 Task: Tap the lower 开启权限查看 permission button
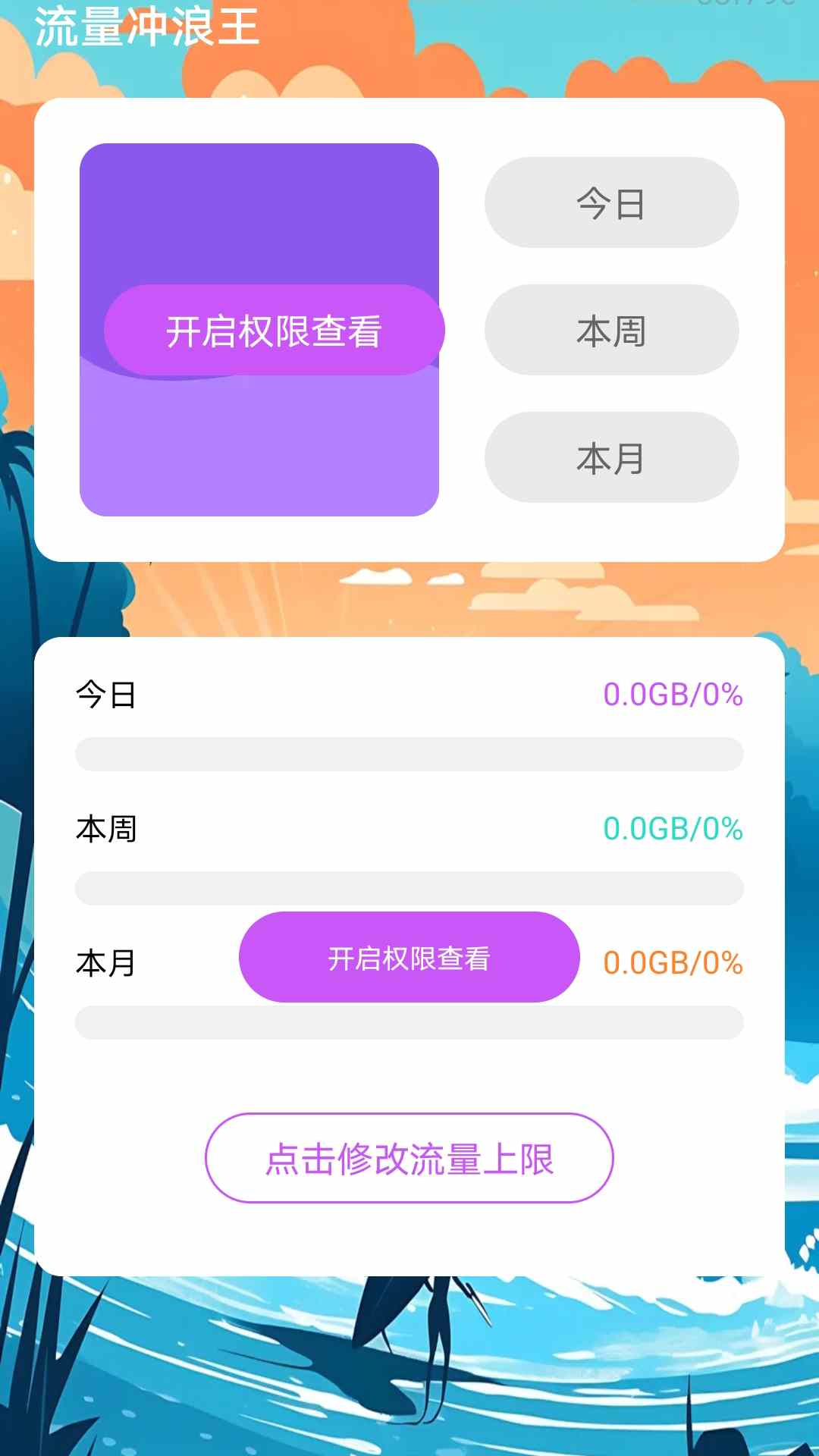click(x=409, y=956)
